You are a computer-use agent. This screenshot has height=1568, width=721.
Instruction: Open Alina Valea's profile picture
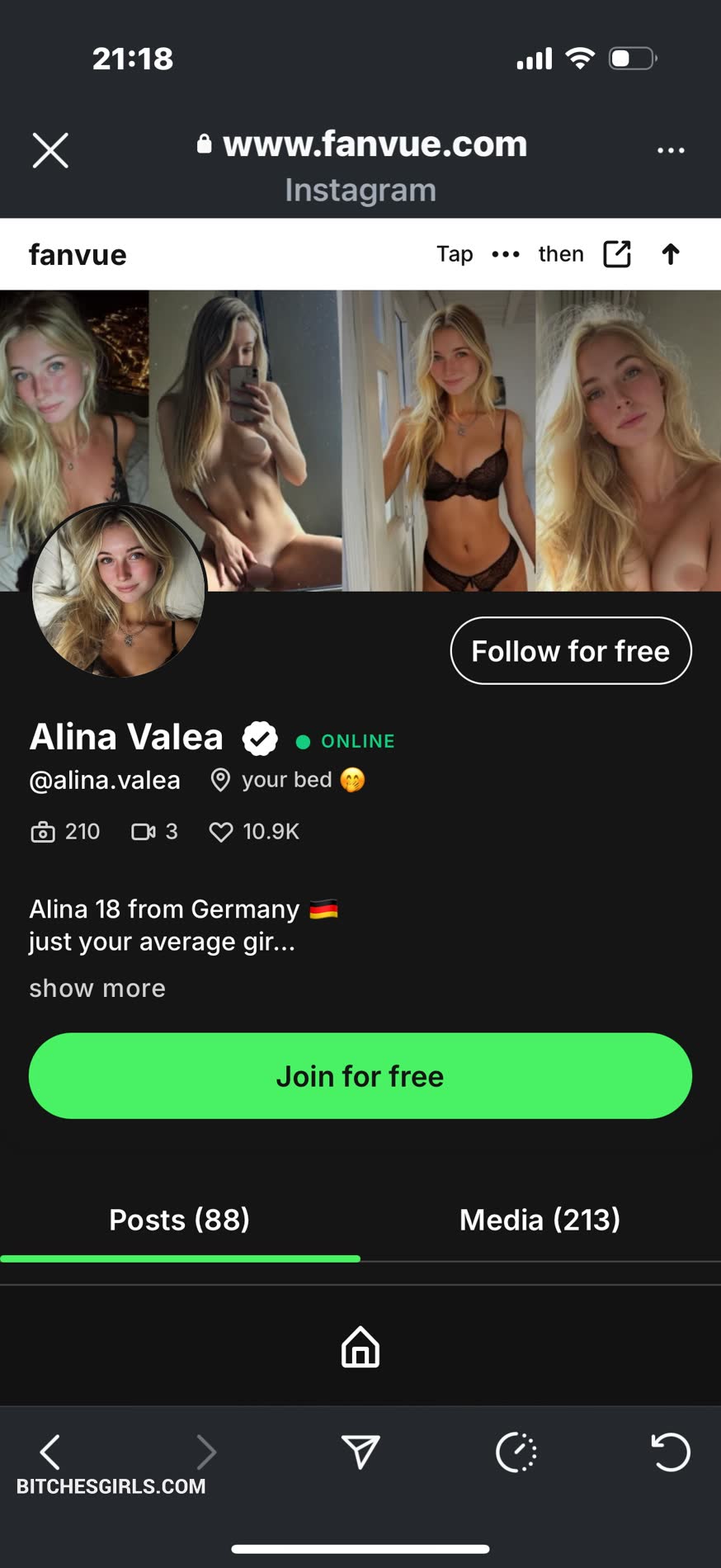(119, 591)
